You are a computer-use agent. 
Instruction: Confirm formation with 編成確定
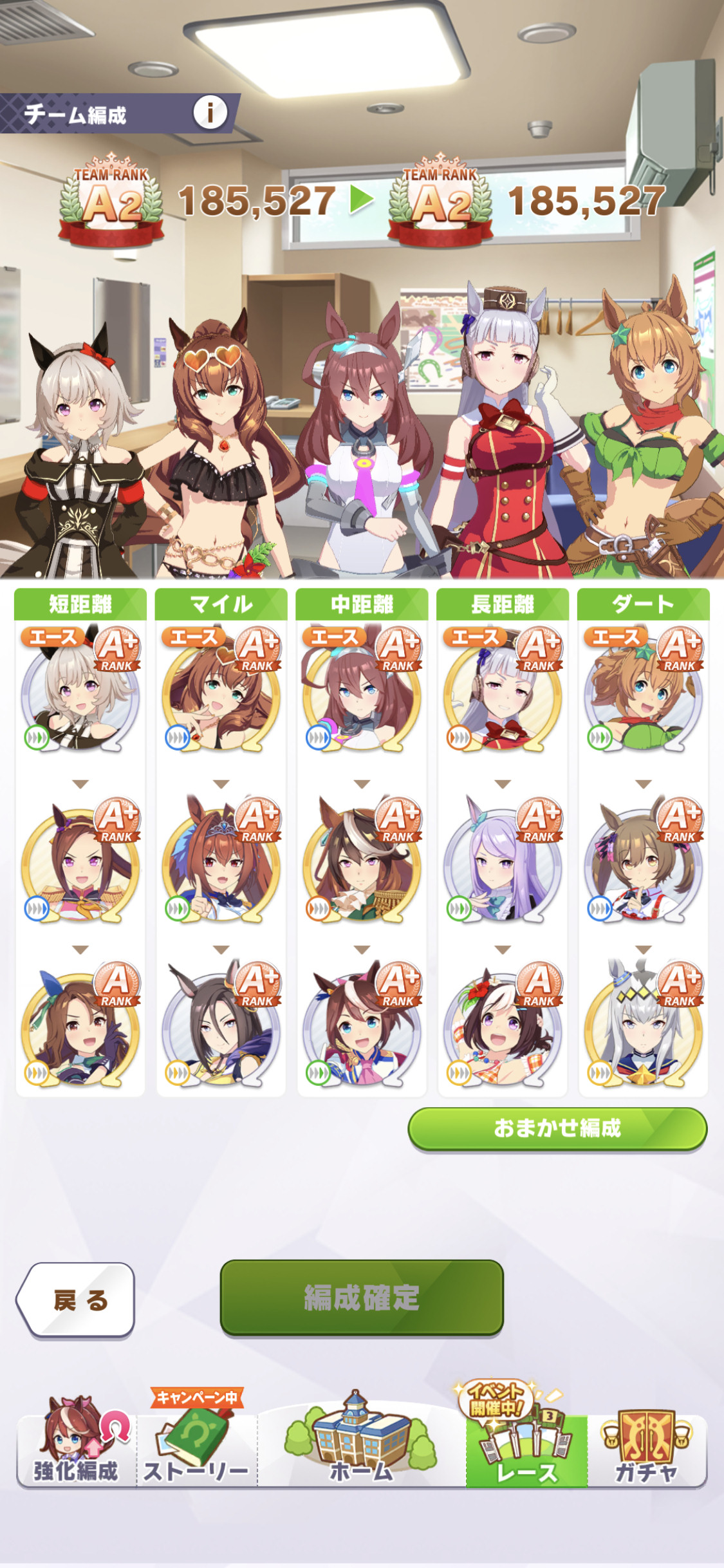[x=362, y=1297]
